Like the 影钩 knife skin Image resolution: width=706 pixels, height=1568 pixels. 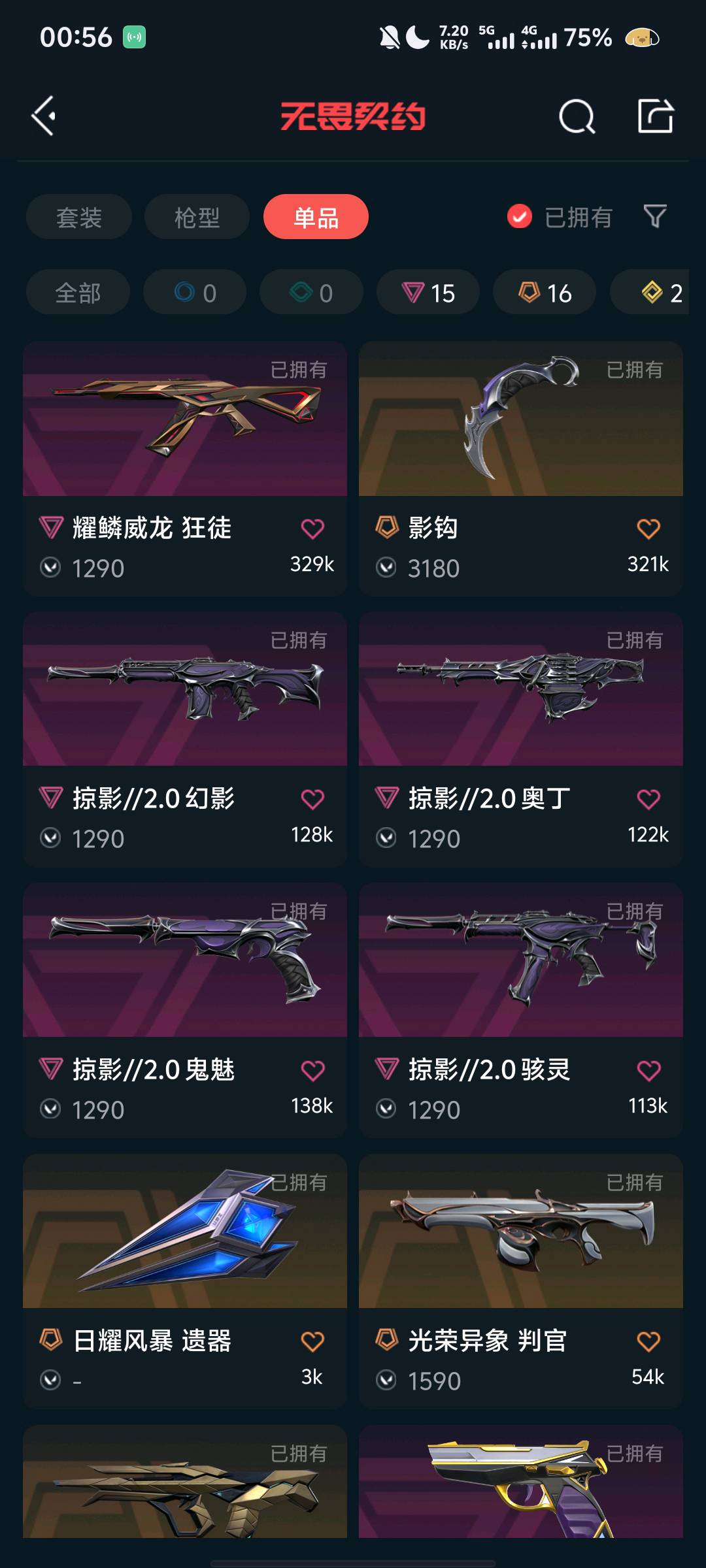[x=648, y=529]
